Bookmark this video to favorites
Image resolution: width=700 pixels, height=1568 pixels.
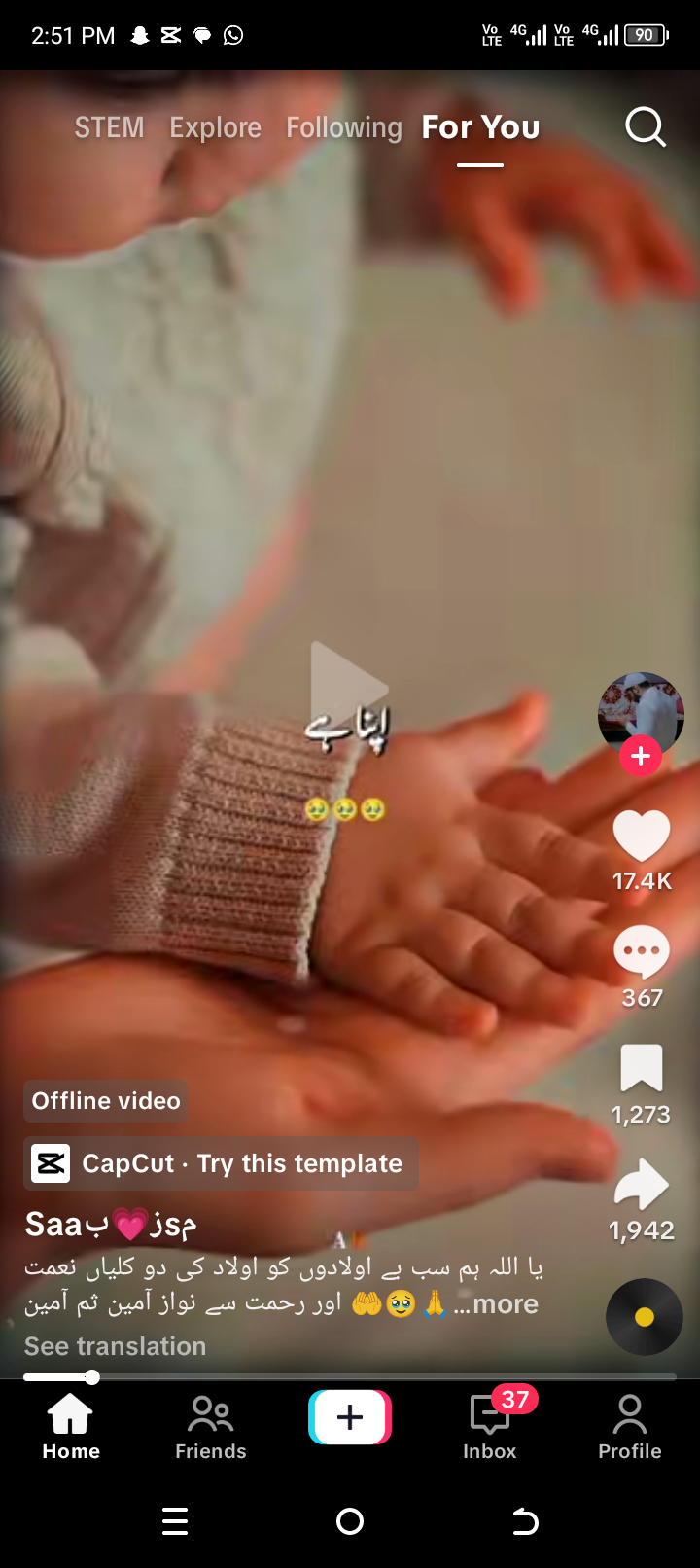(642, 1068)
